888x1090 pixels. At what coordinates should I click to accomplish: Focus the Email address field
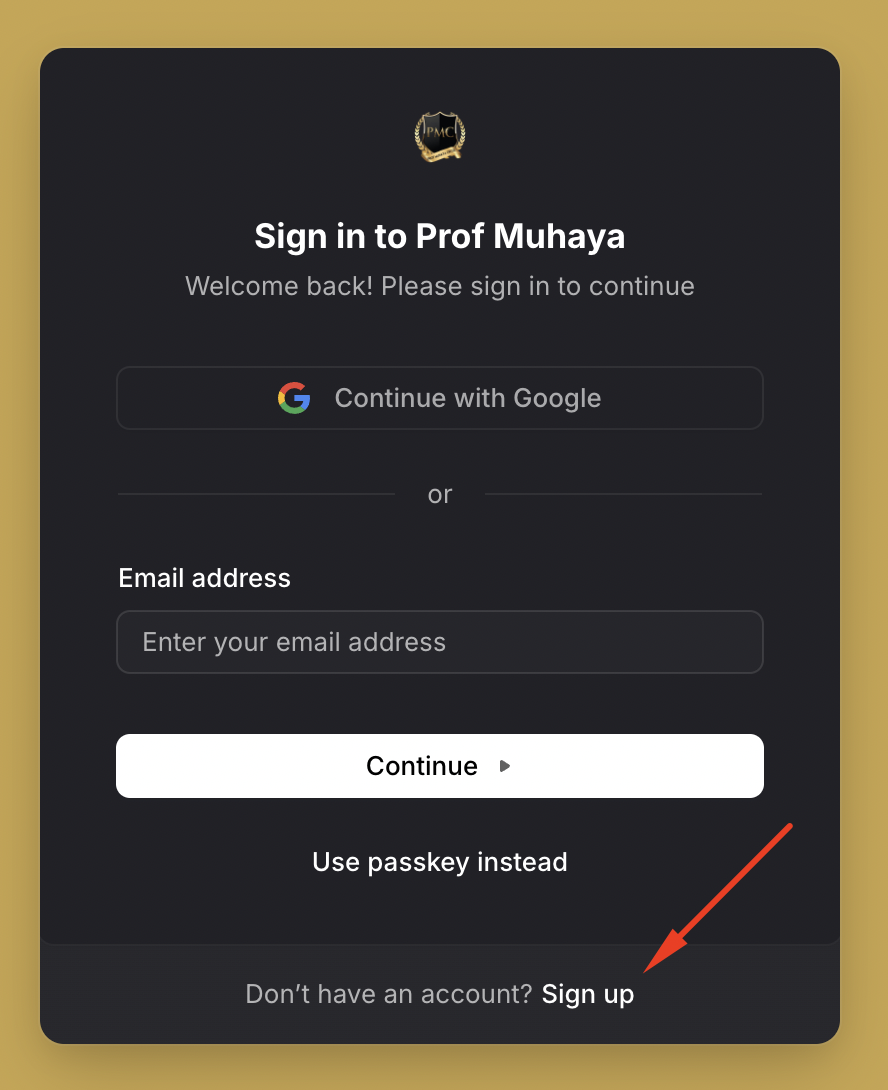coord(440,642)
